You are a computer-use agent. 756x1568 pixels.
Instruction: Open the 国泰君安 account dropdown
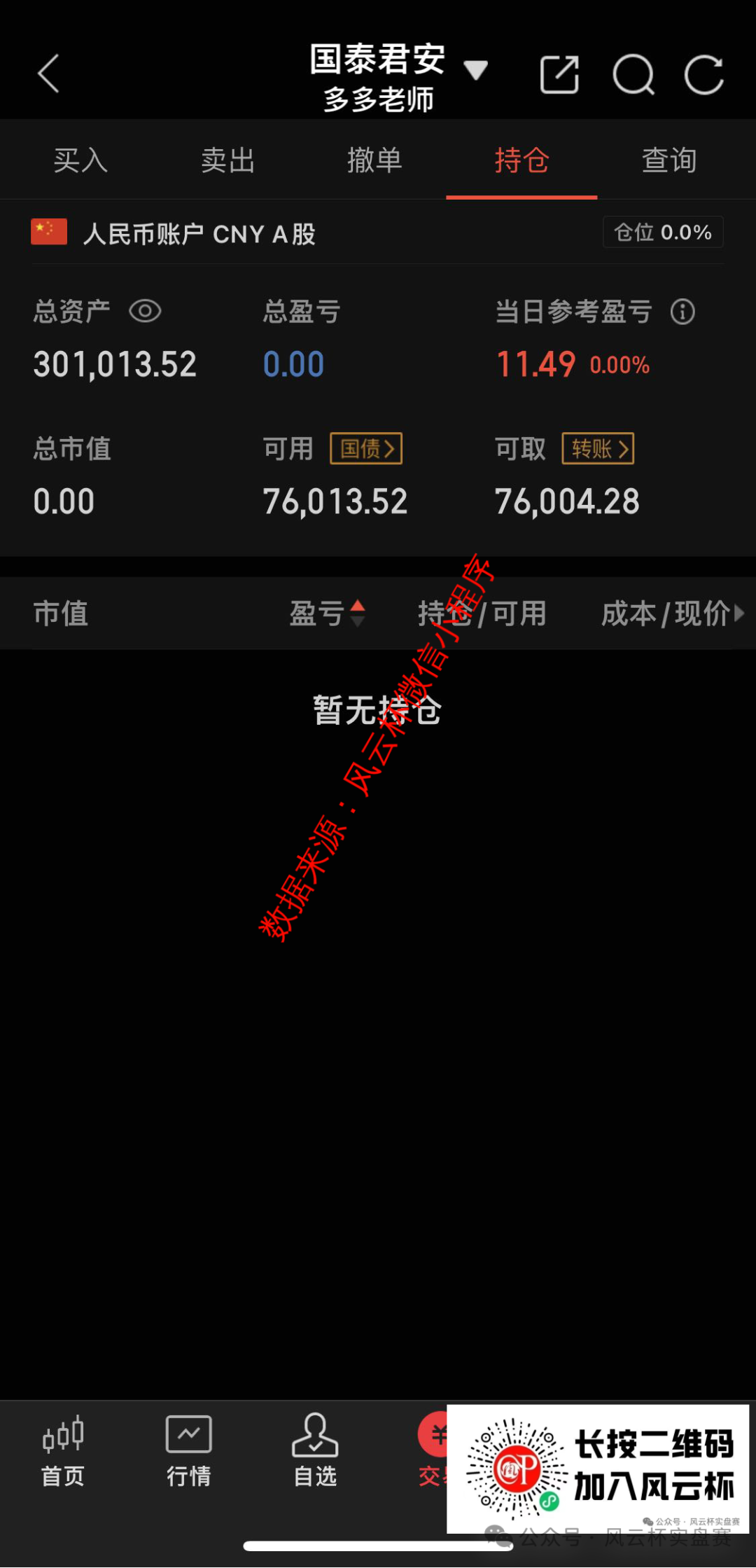click(475, 70)
